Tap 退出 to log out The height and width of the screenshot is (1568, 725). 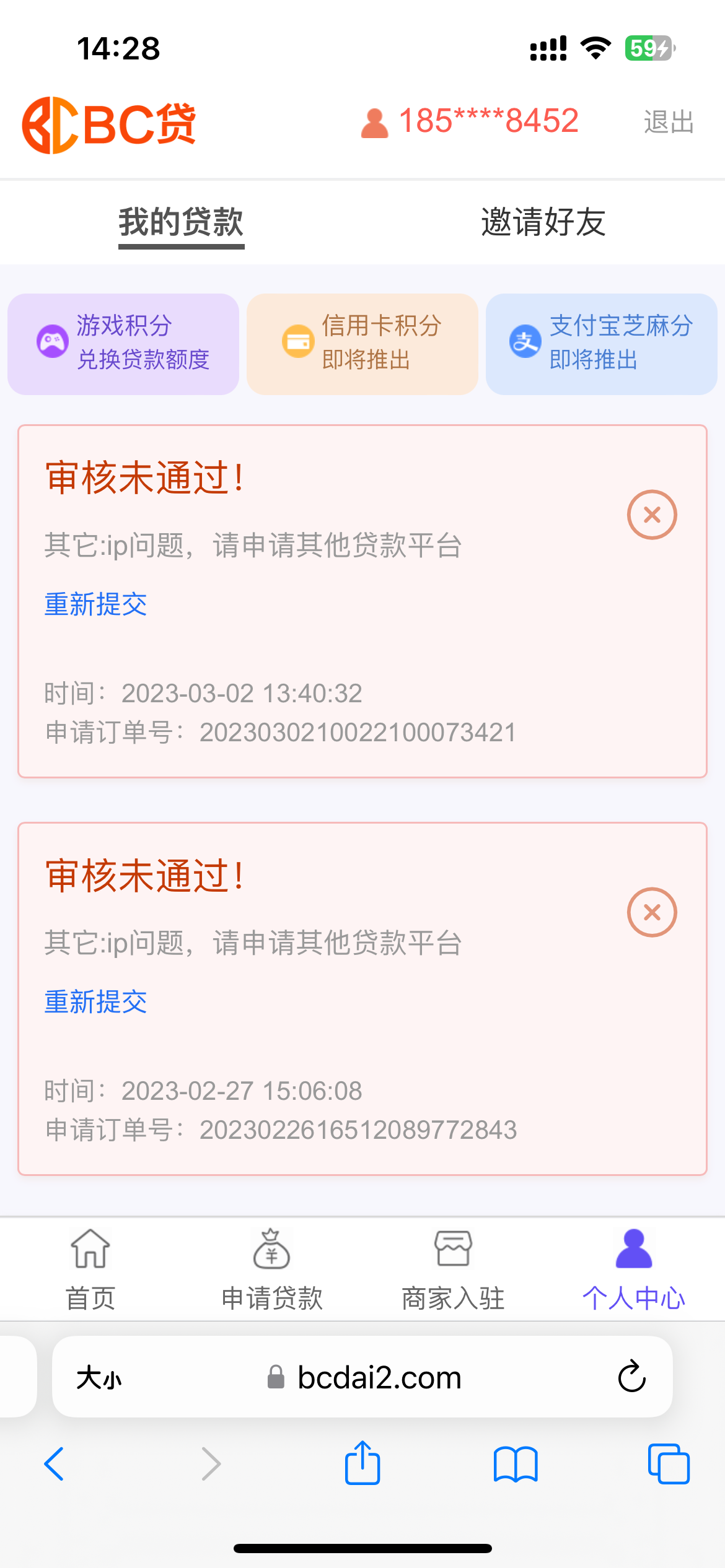(x=668, y=122)
